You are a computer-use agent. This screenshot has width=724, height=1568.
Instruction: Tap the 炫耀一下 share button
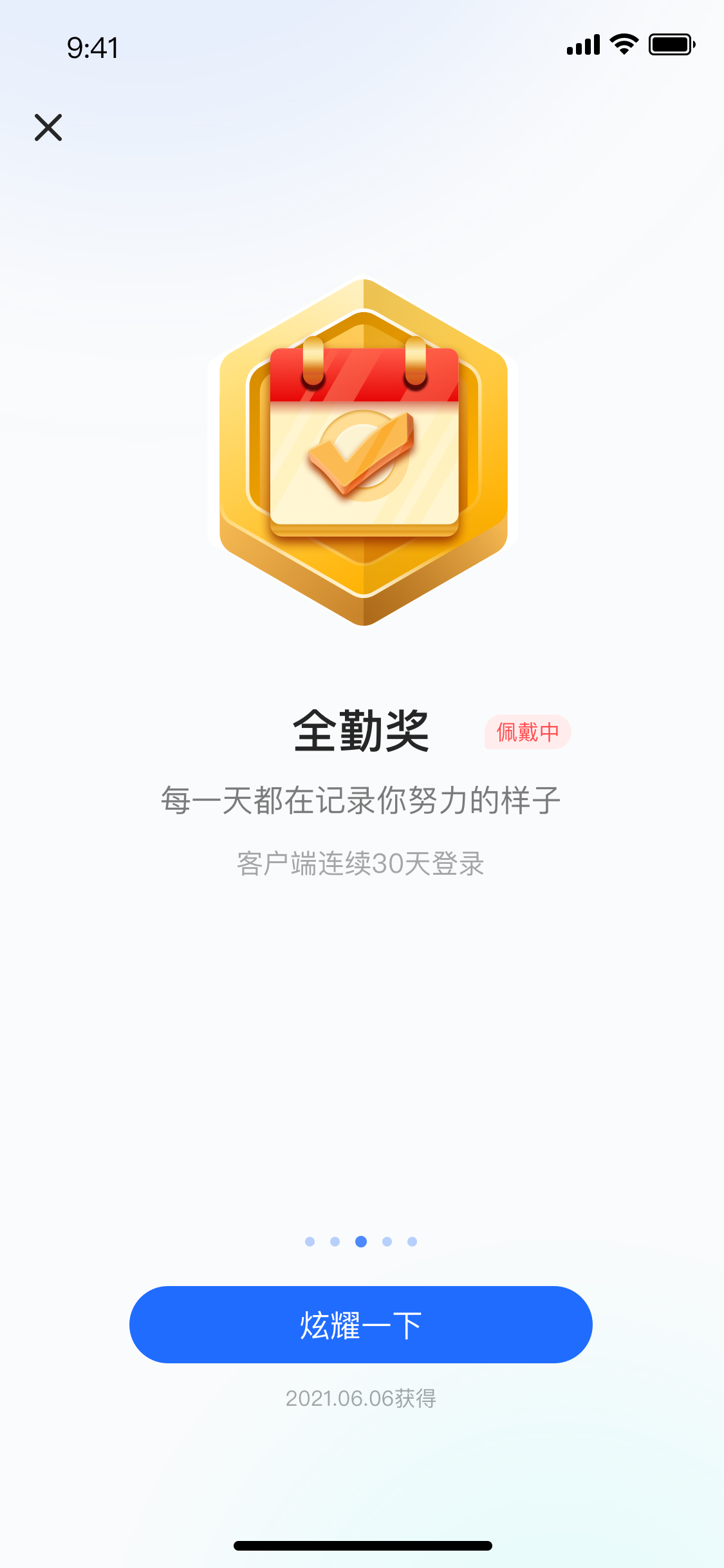360,1324
